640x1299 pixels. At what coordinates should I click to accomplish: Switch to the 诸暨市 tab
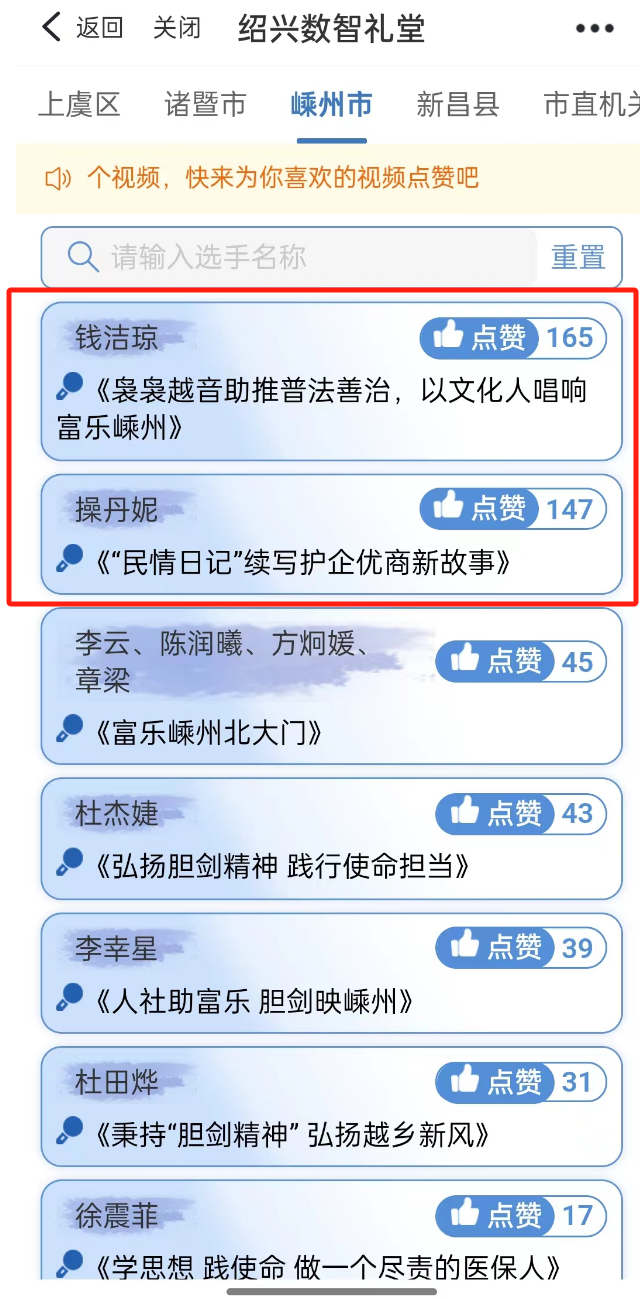pyautogui.click(x=205, y=104)
